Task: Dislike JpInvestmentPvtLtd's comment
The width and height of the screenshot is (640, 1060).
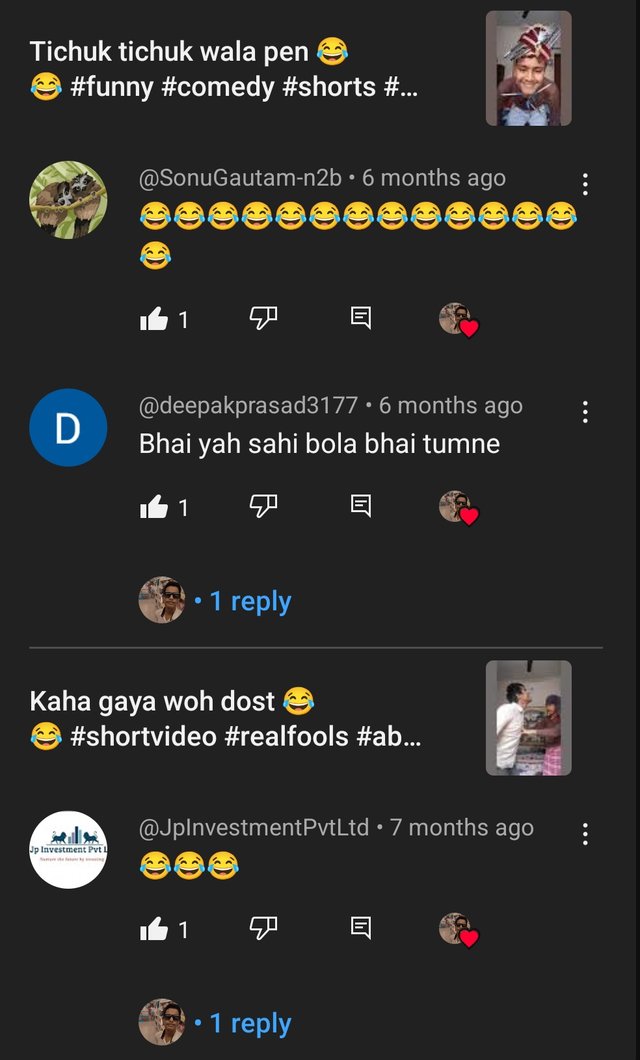Action: click(263, 929)
